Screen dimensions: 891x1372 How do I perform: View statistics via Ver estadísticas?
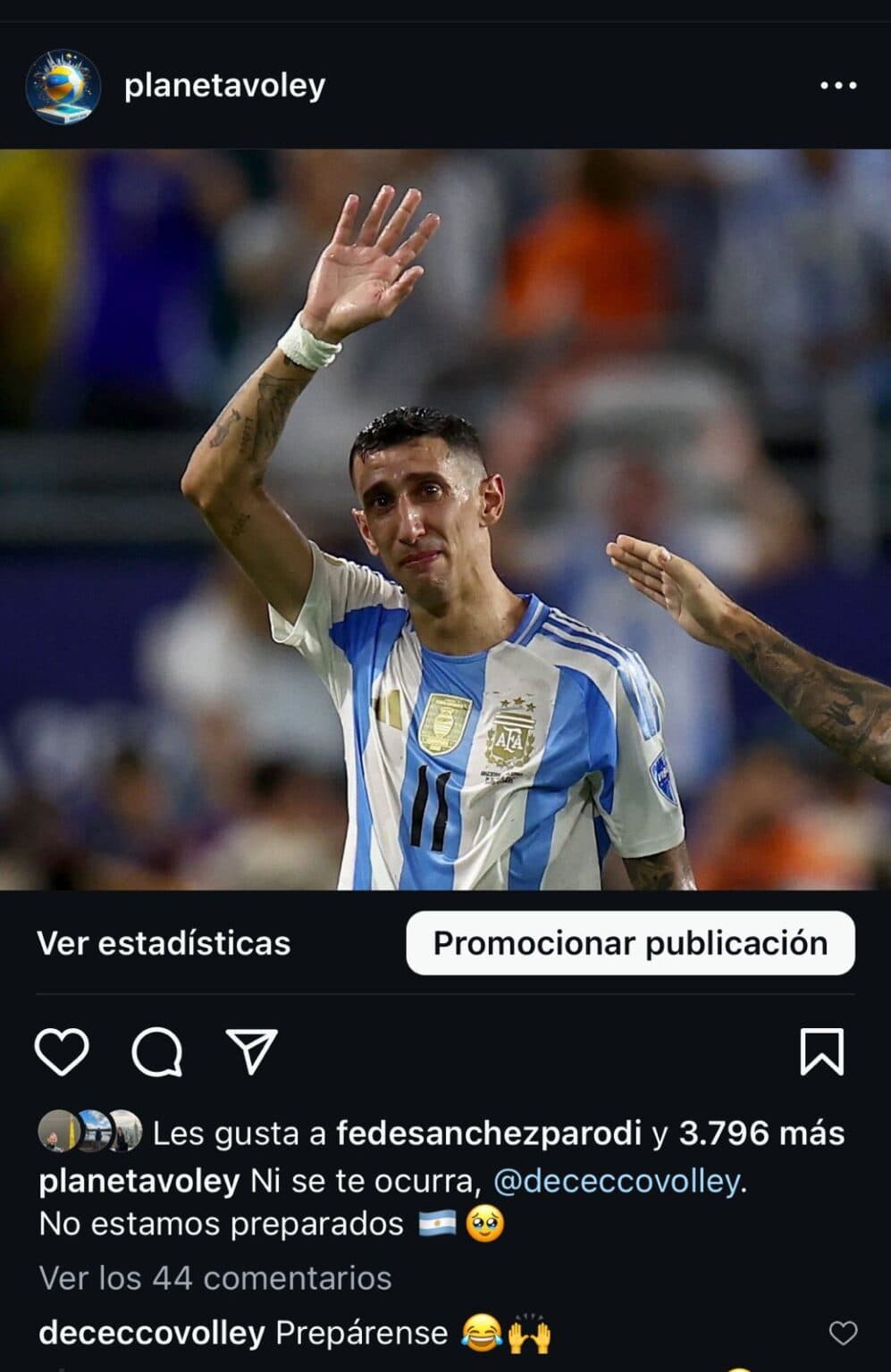point(164,943)
